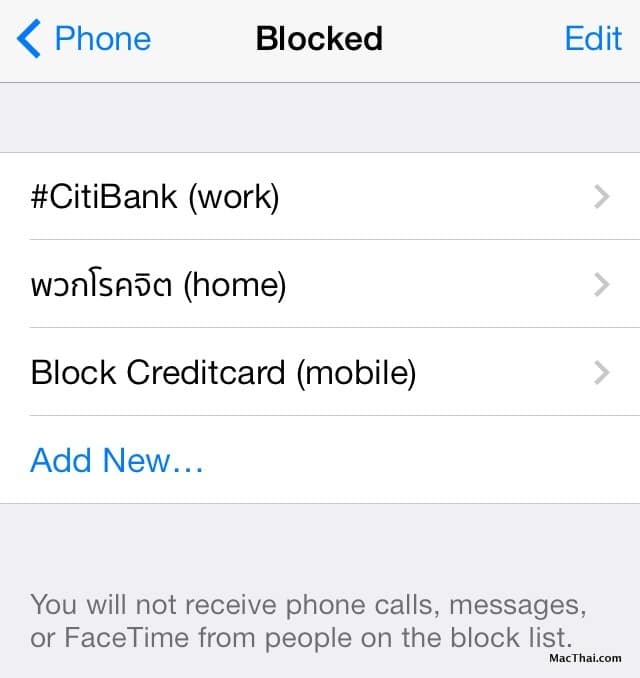This screenshot has height=678, width=640.
Task: Tap Edit to modify the blocked list
Action: point(593,39)
